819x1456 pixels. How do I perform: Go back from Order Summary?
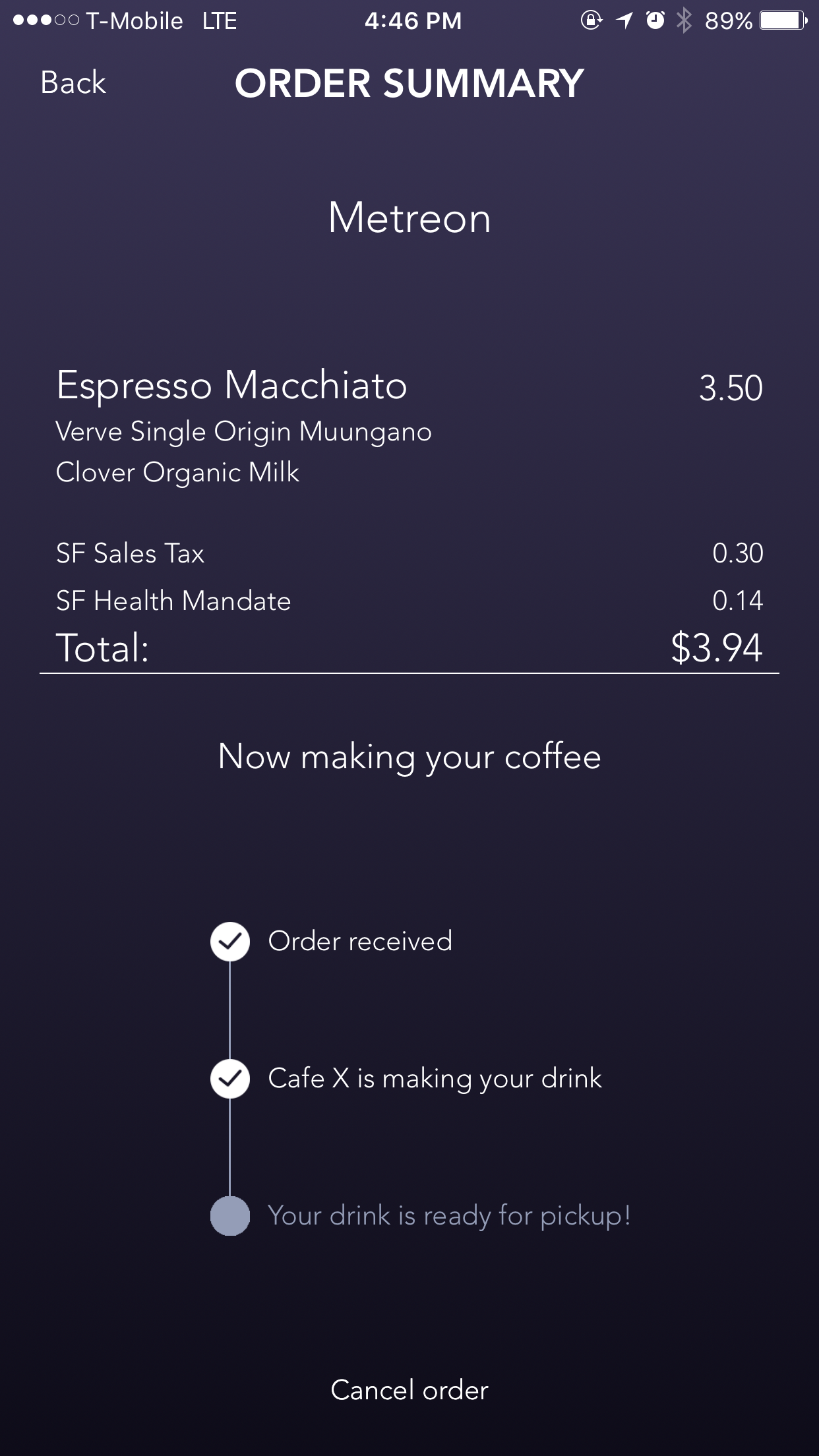tap(73, 83)
